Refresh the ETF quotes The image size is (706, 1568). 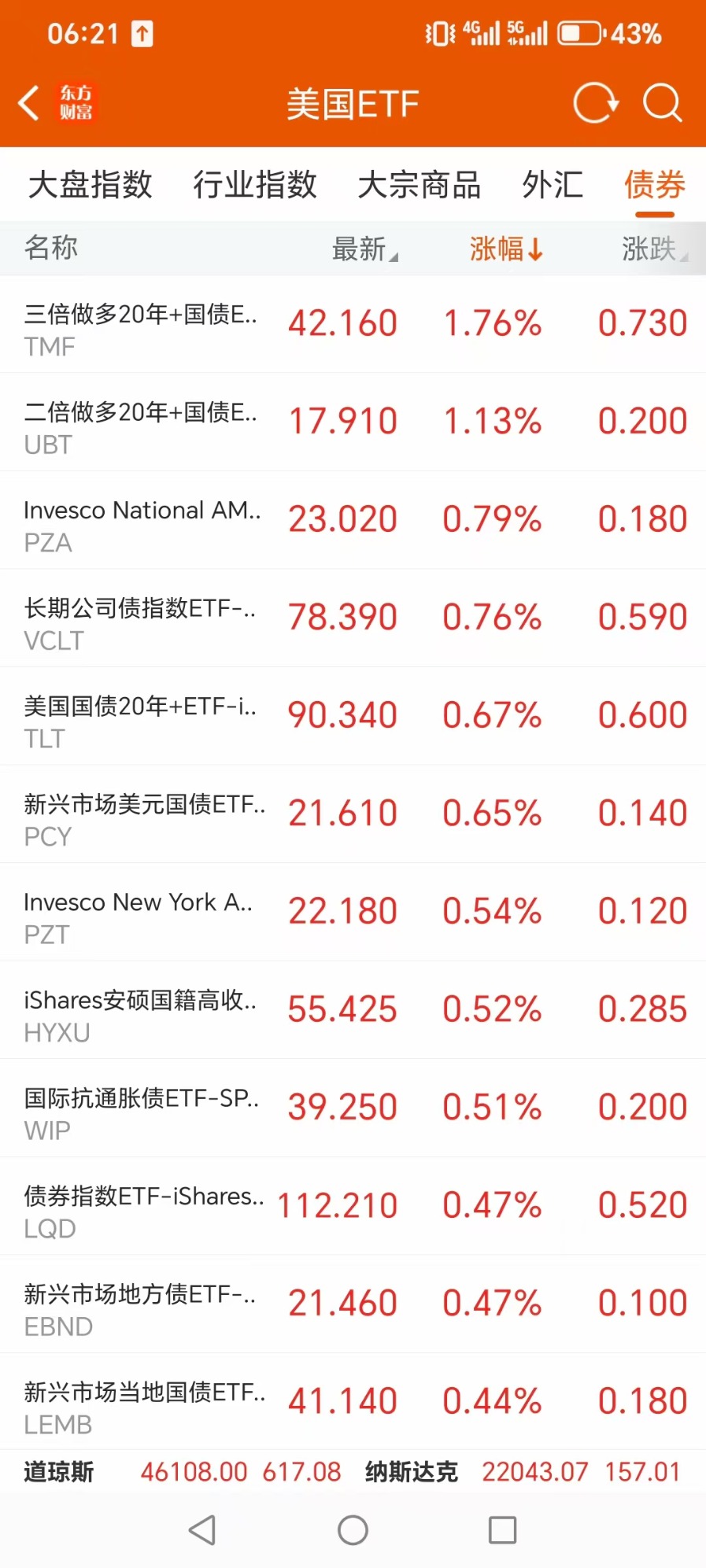(x=595, y=103)
